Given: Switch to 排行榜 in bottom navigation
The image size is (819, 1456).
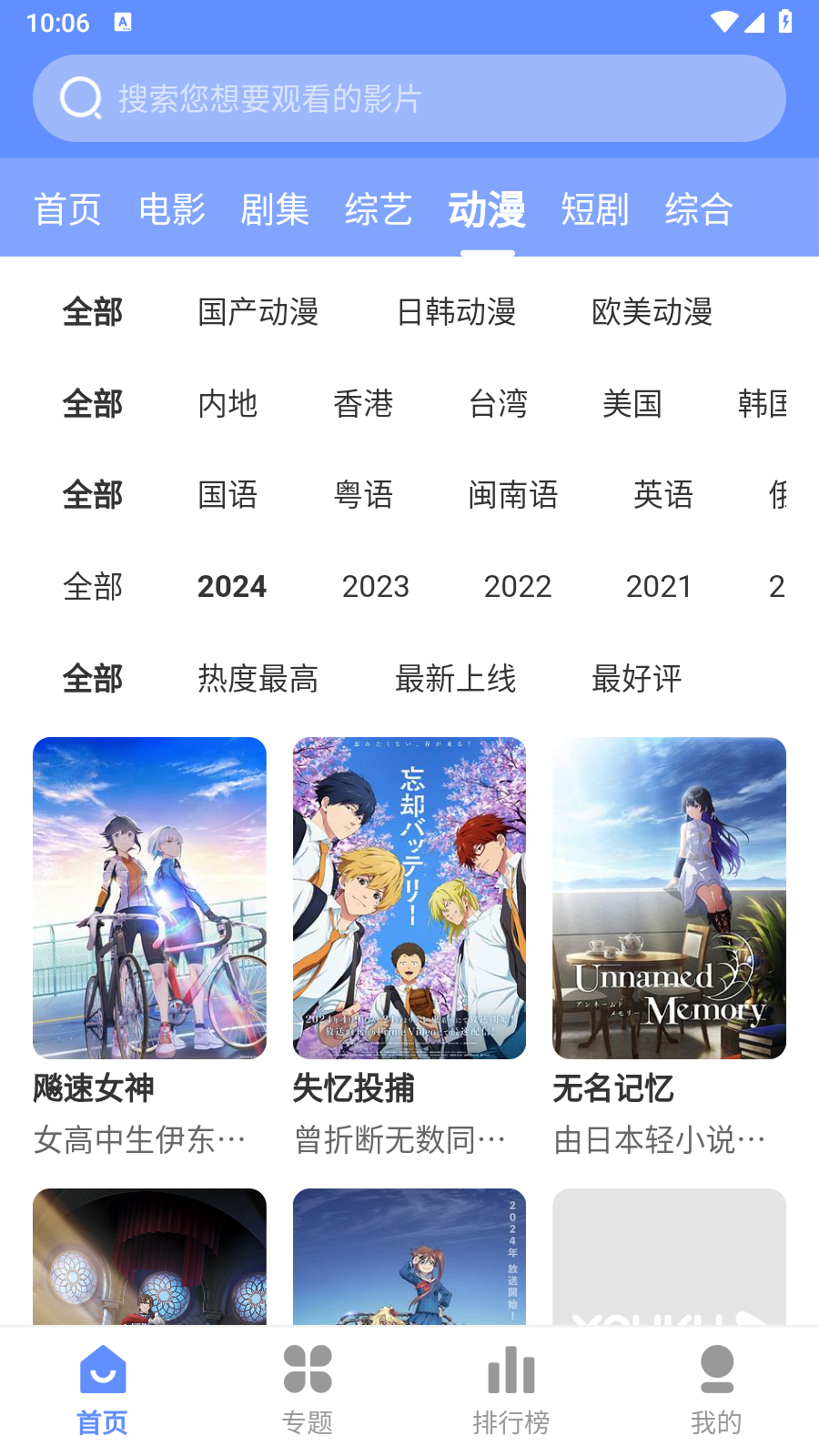Looking at the screenshot, I should [x=511, y=1390].
